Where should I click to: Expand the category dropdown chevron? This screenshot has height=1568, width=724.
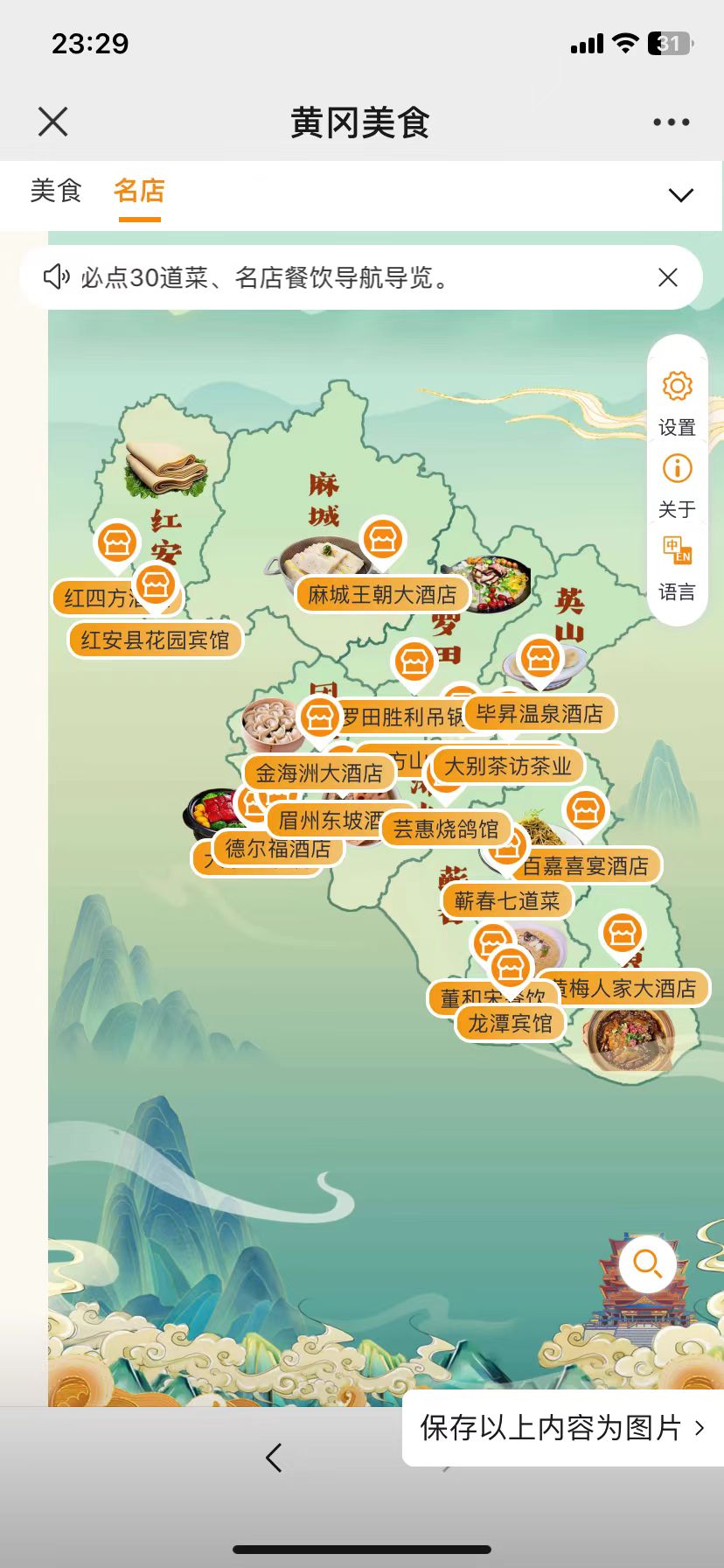(x=680, y=194)
